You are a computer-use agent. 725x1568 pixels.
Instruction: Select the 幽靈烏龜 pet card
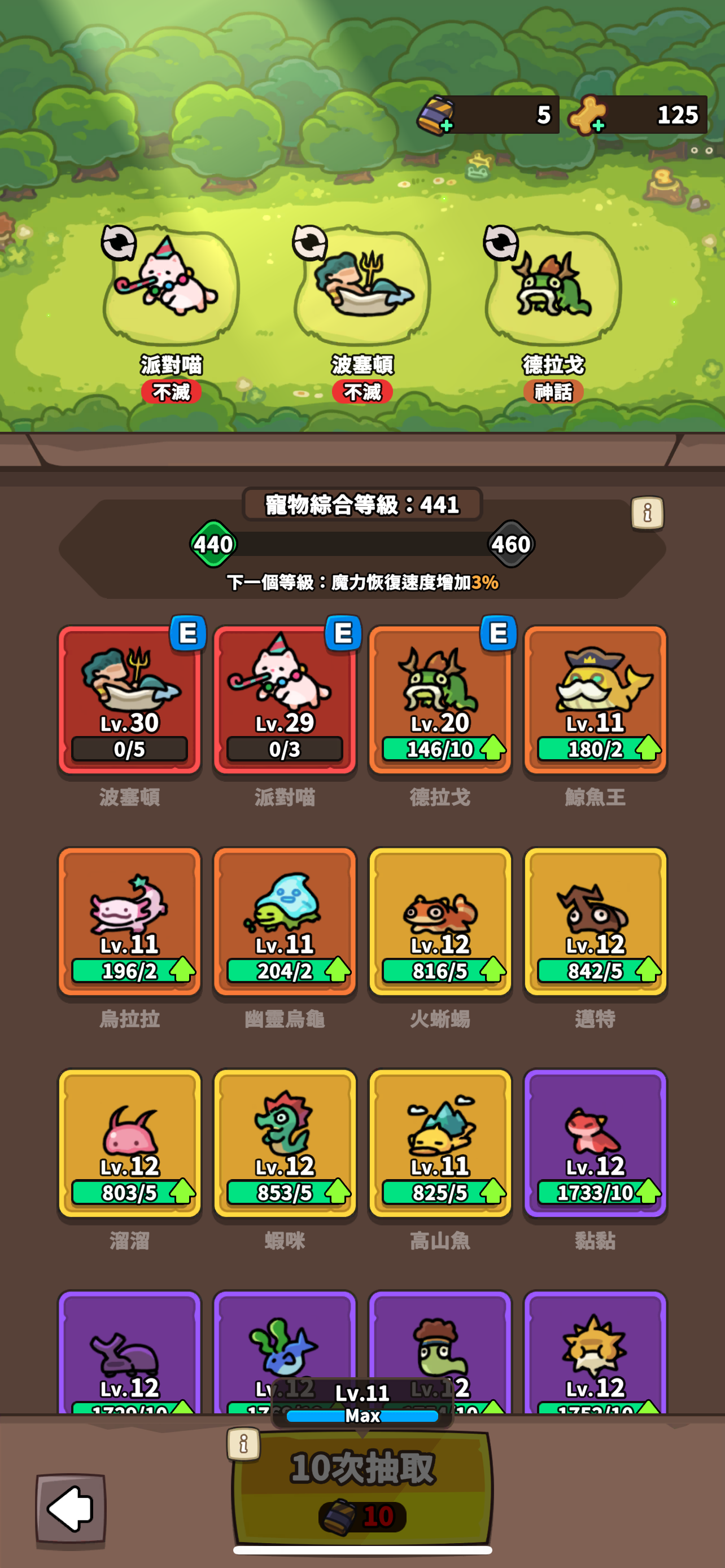(285, 922)
